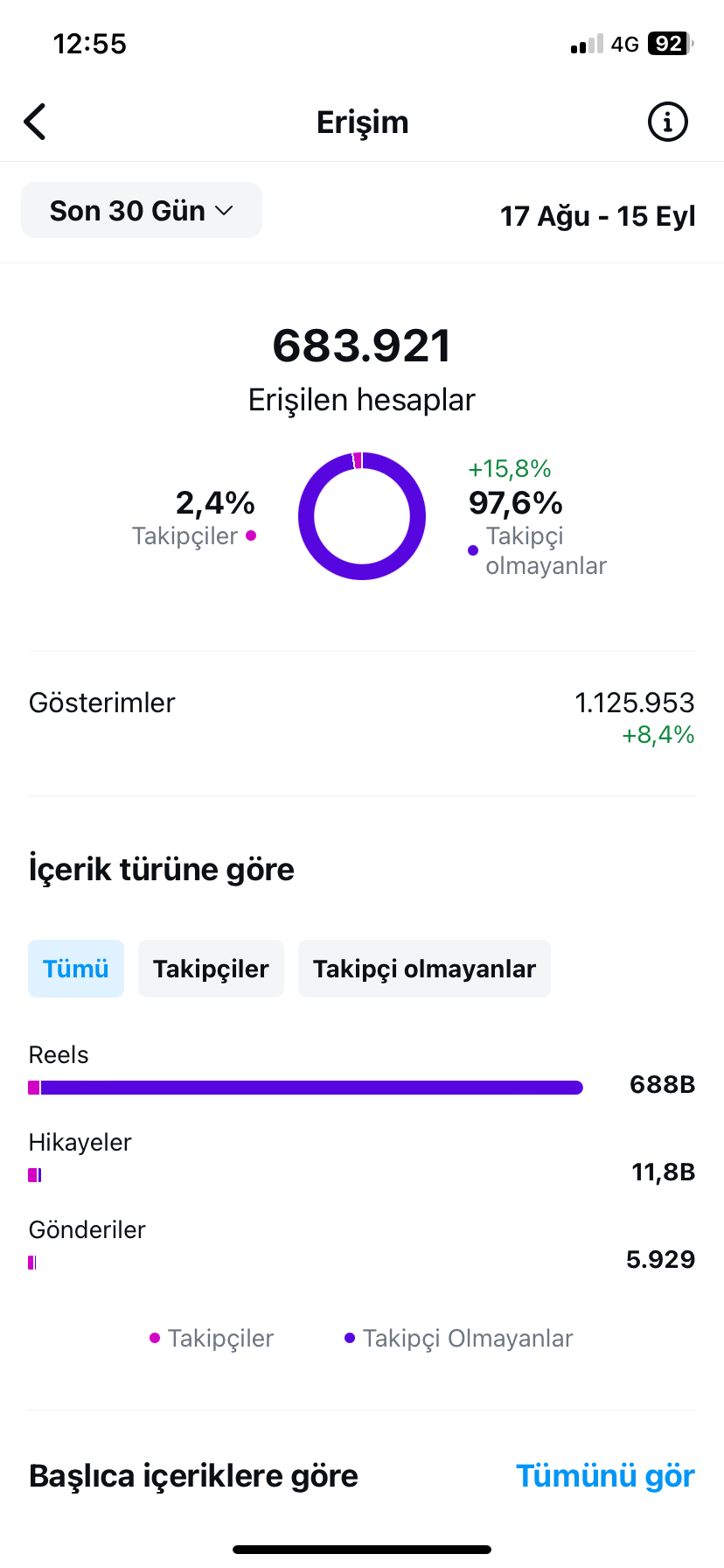The image size is (724, 1568).
Task: Switch to Takipçi olmayanlar filter
Action: (424, 969)
